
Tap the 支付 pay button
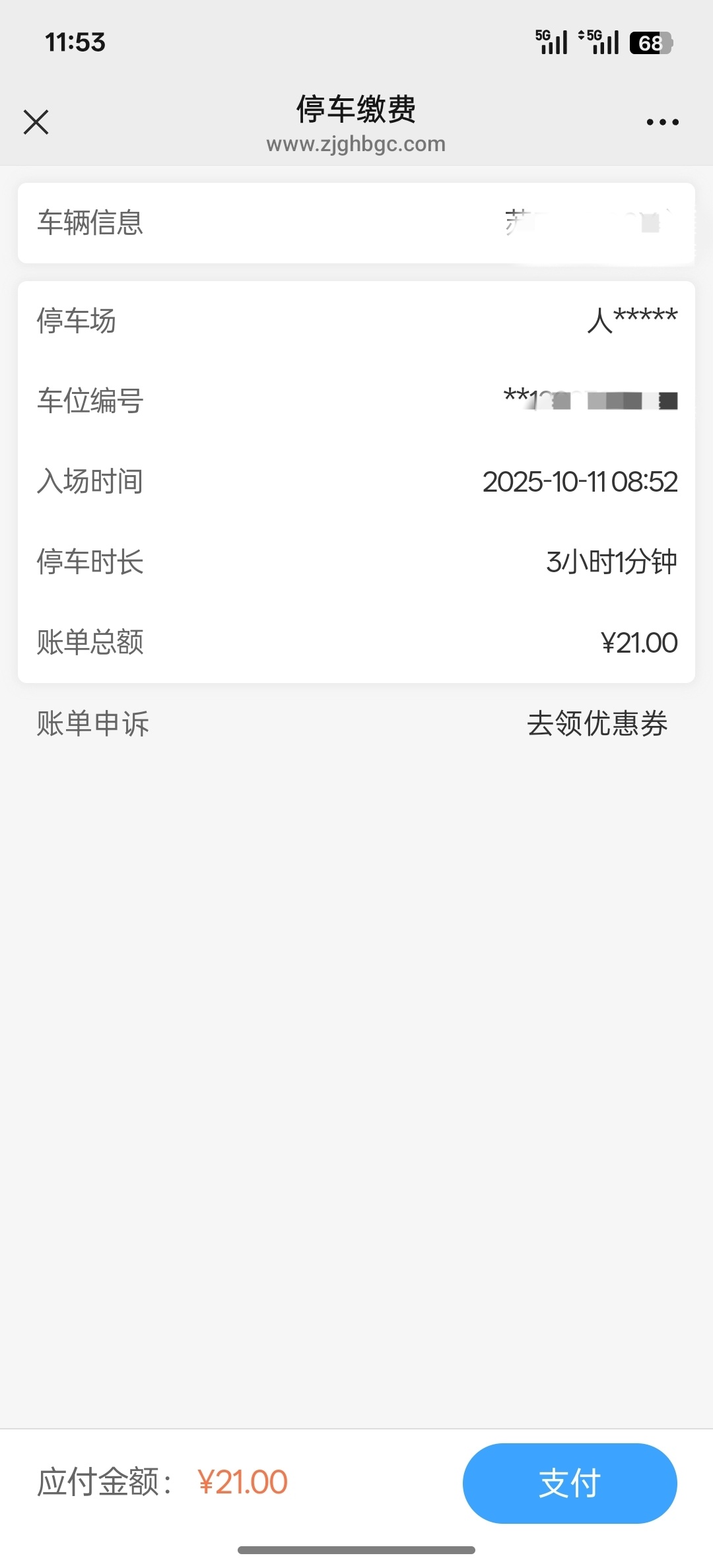point(570,1483)
